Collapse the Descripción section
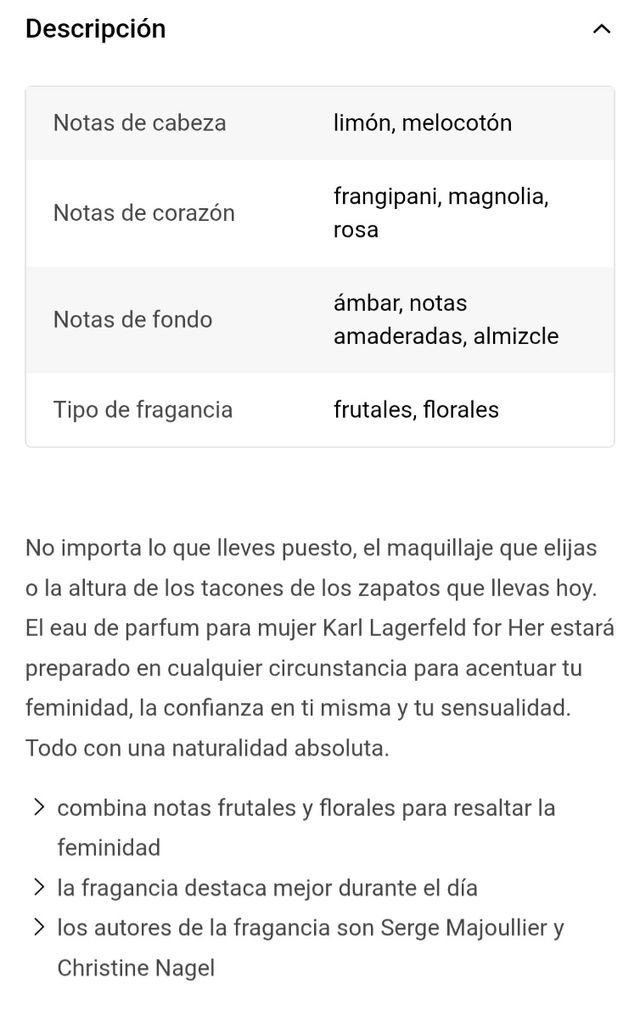Viewport: 640px width, 1019px height. click(601, 29)
